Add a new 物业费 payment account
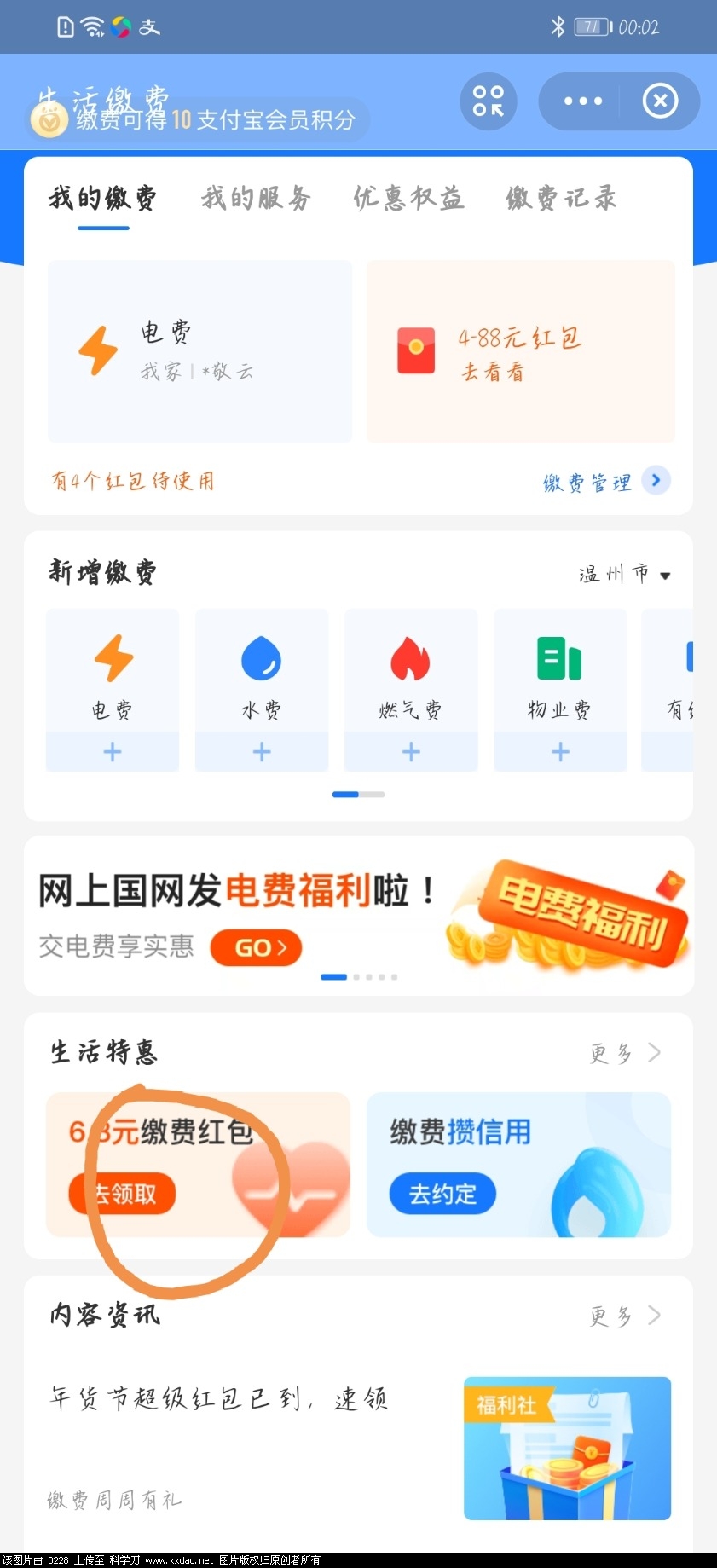717x1568 pixels. point(560,751)
